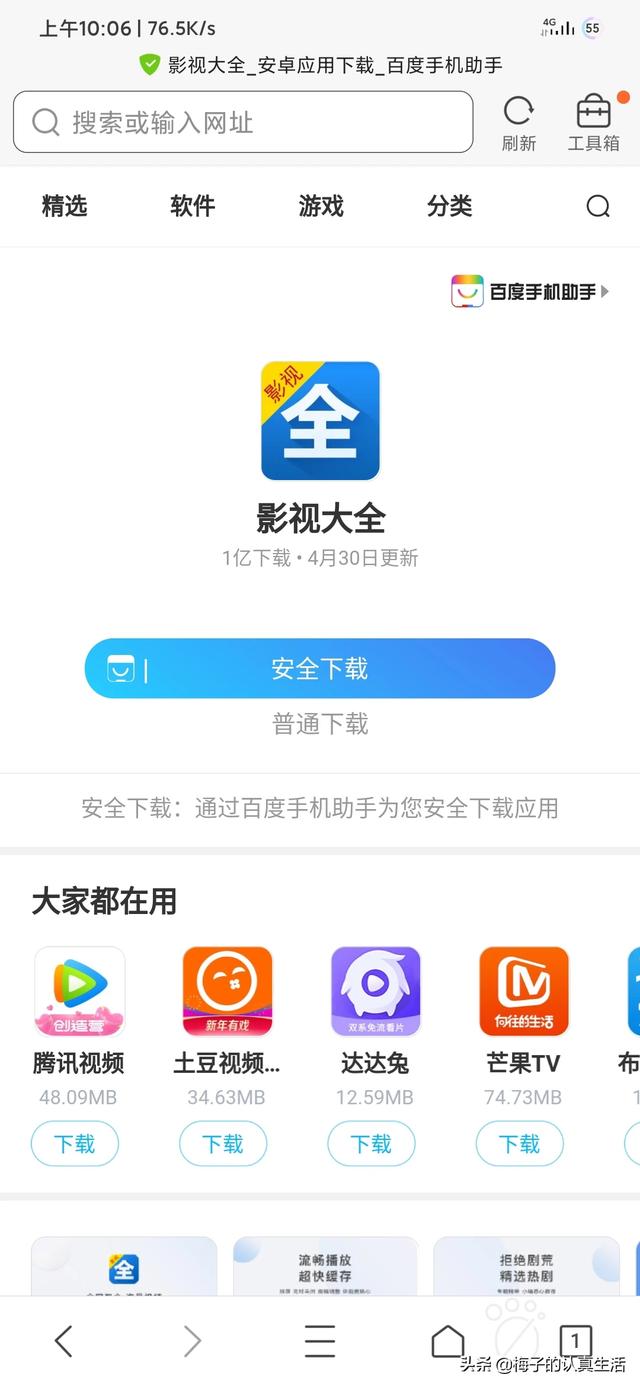Tap the 安全下载 button
Screen dimensions: 640x1387
pos(320,668)
